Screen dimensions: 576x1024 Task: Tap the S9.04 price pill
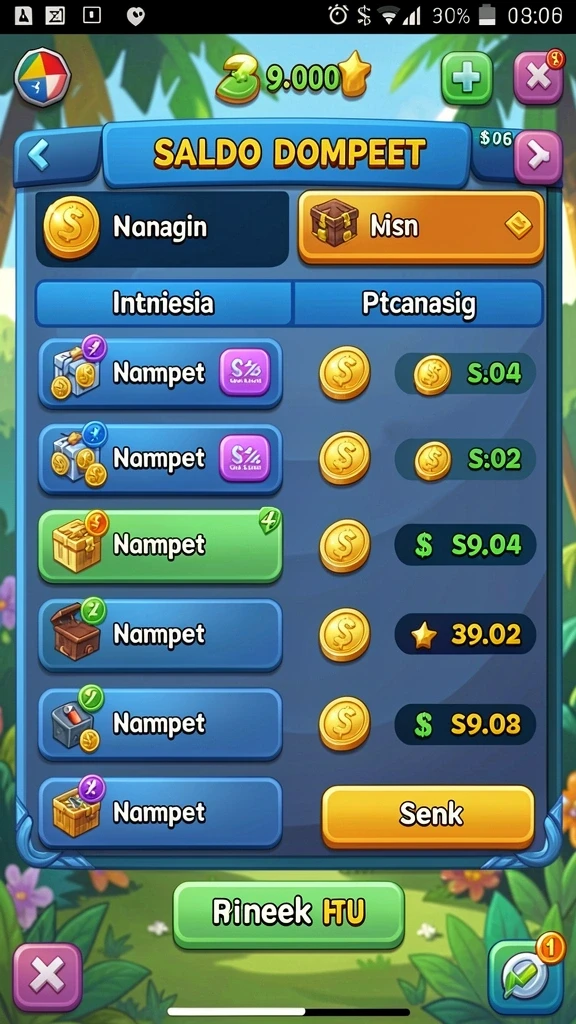pyautogui.click(x=466, y=545)
